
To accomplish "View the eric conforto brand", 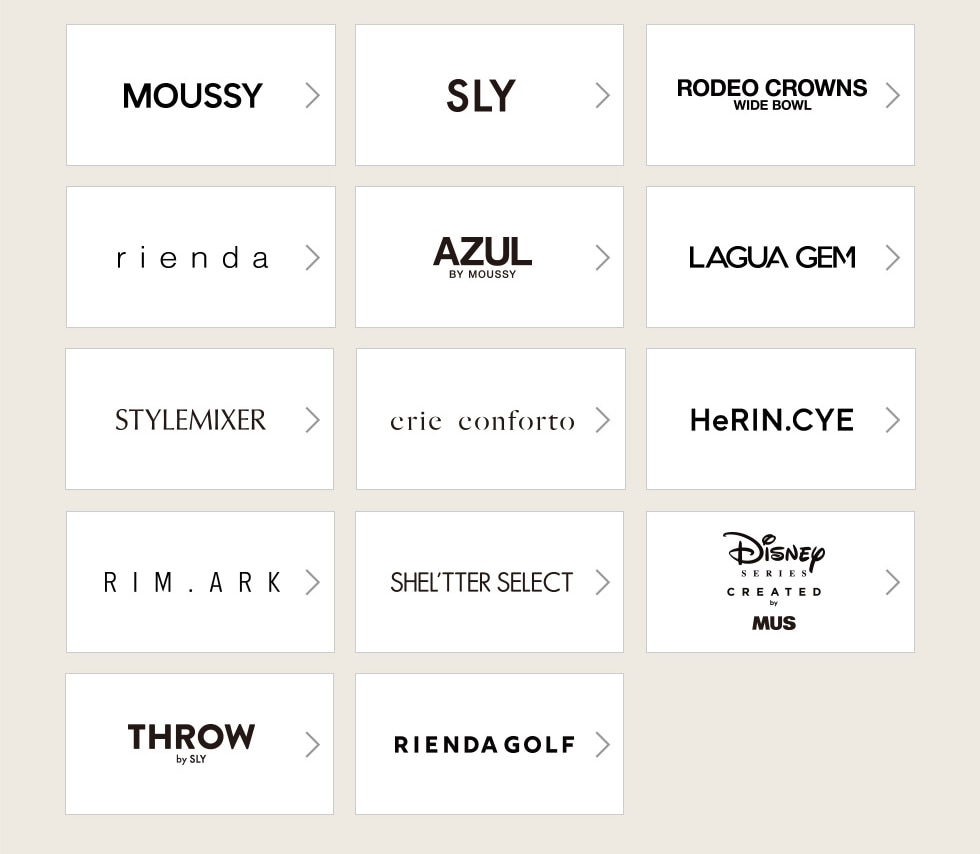I will 490,419.
